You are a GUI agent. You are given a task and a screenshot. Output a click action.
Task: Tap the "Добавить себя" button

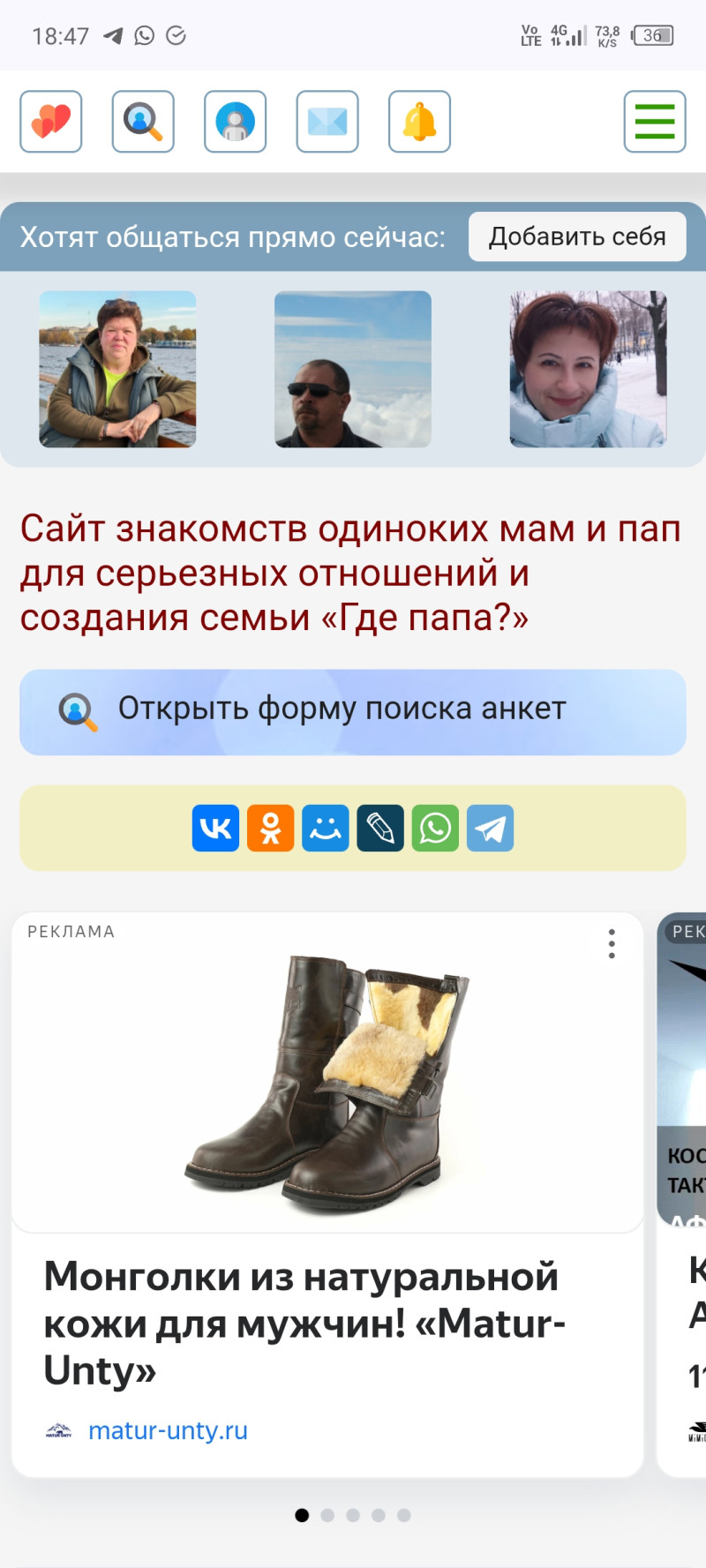coord(577,236)
